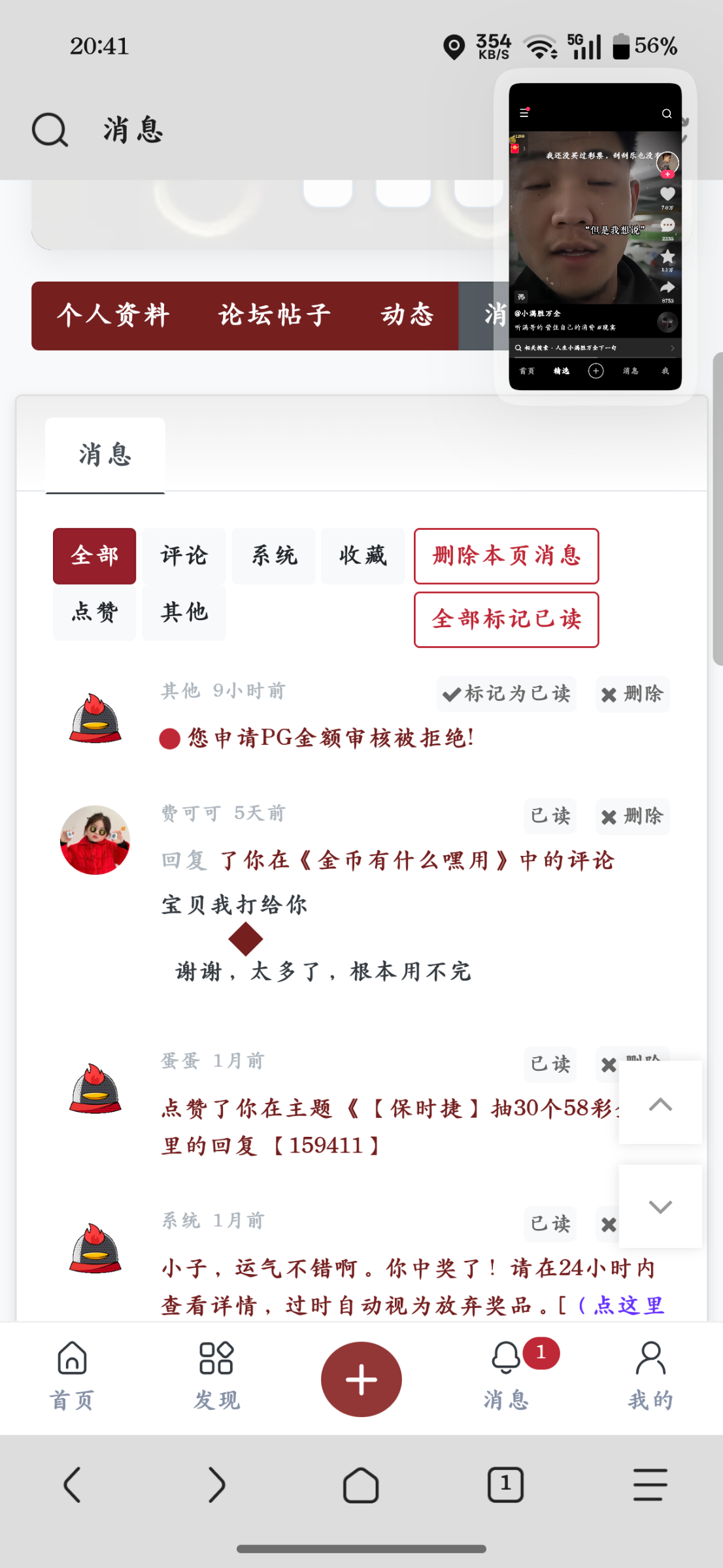Filter messages by 系统
This screenshot has height=1568, width=723.
click(273, 556)
